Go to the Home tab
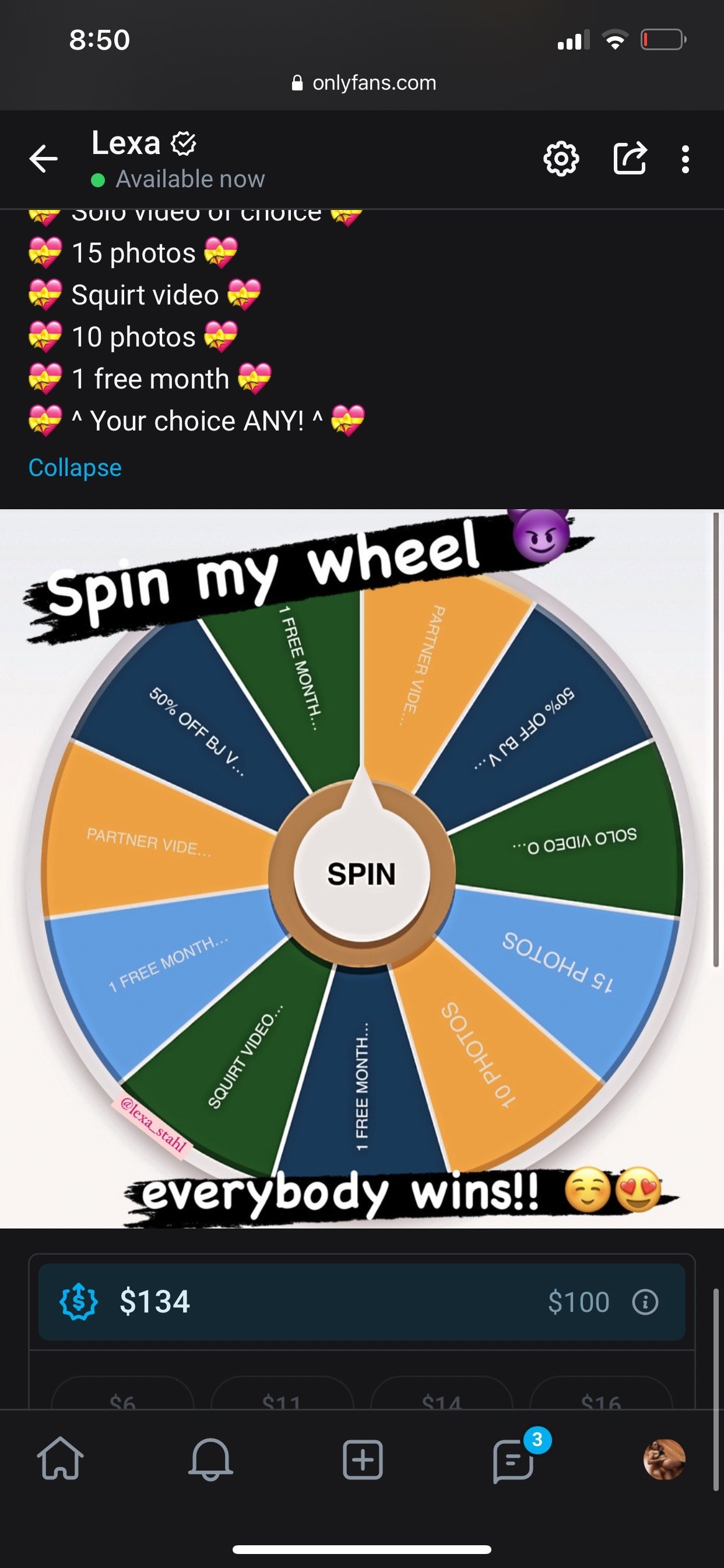Image resolution: width=724 pixels, height=1568 pixels. click(60, 1458)
